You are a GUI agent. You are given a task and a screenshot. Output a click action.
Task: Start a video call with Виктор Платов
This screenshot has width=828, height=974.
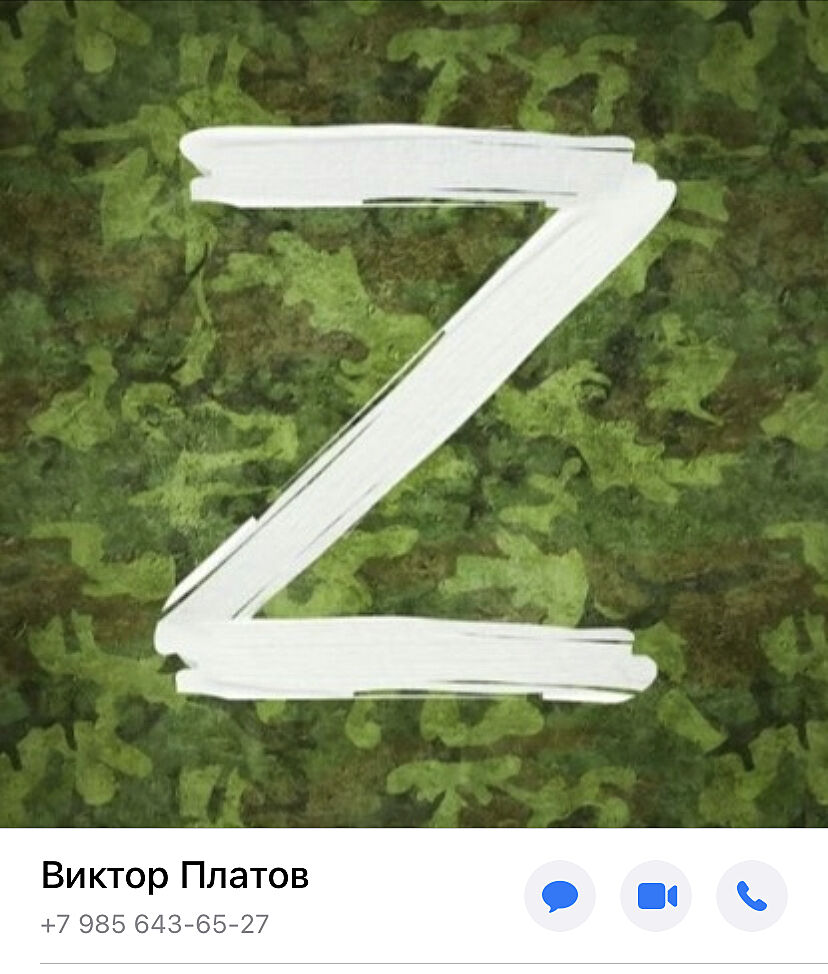656,896
